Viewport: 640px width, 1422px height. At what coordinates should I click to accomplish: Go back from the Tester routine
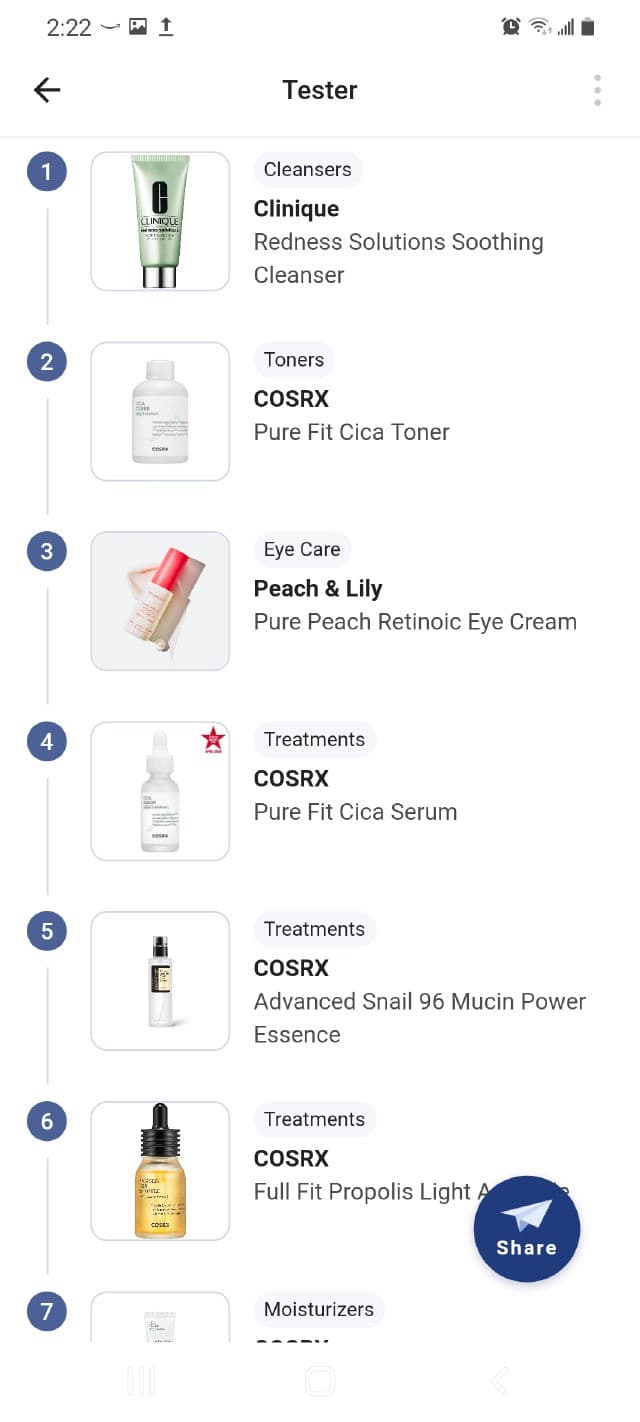[47, 90]
